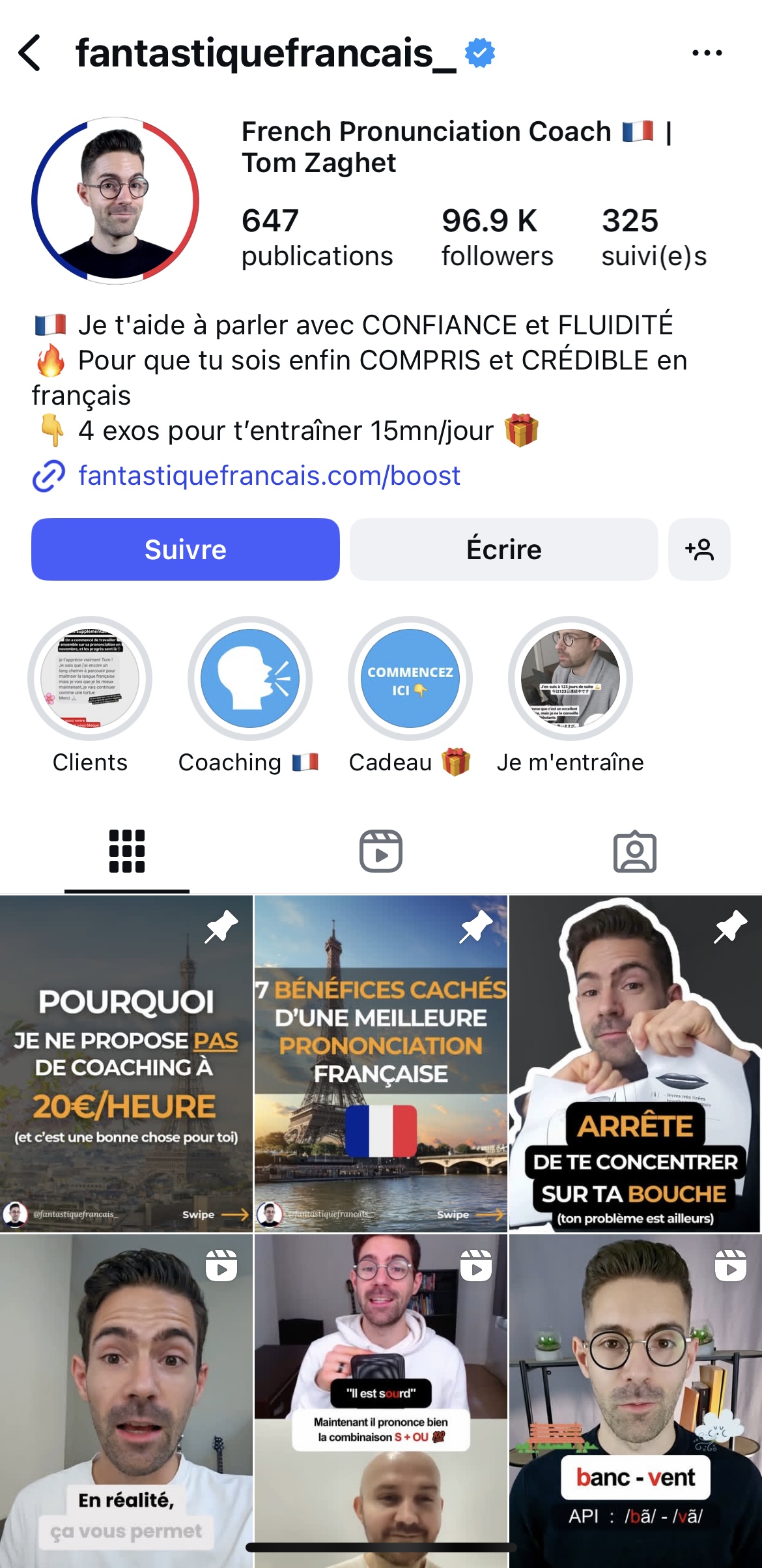The height and width of the screenshot is (1568, 762).
Task: Show suggested accounts with add-person button
Action: (699, 549)
